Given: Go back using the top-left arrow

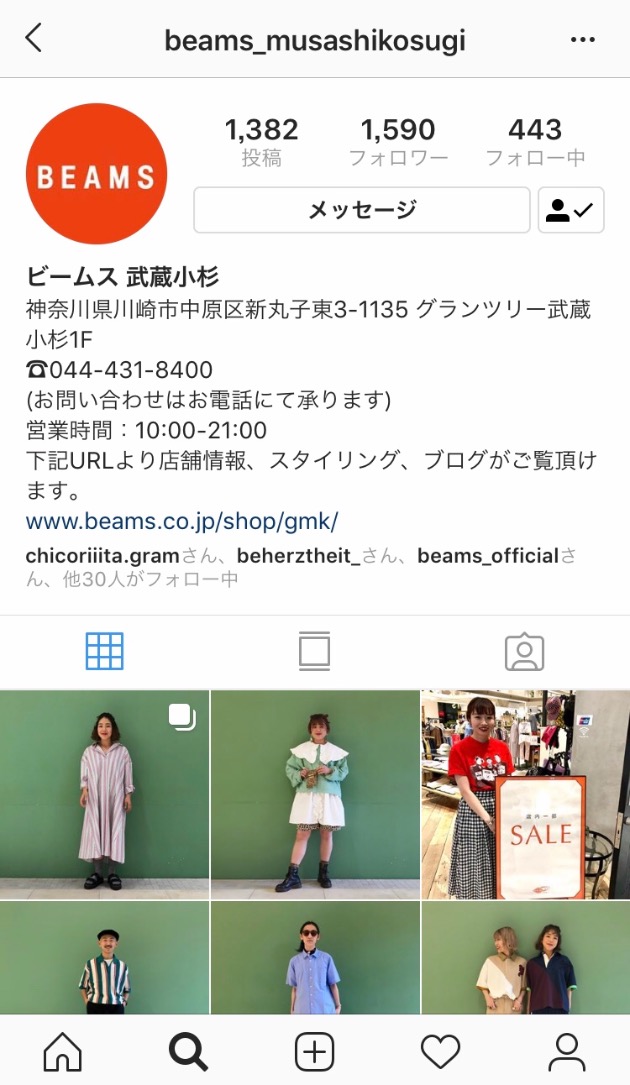Looking at the screenshot, I should click(x=34, y=39).
